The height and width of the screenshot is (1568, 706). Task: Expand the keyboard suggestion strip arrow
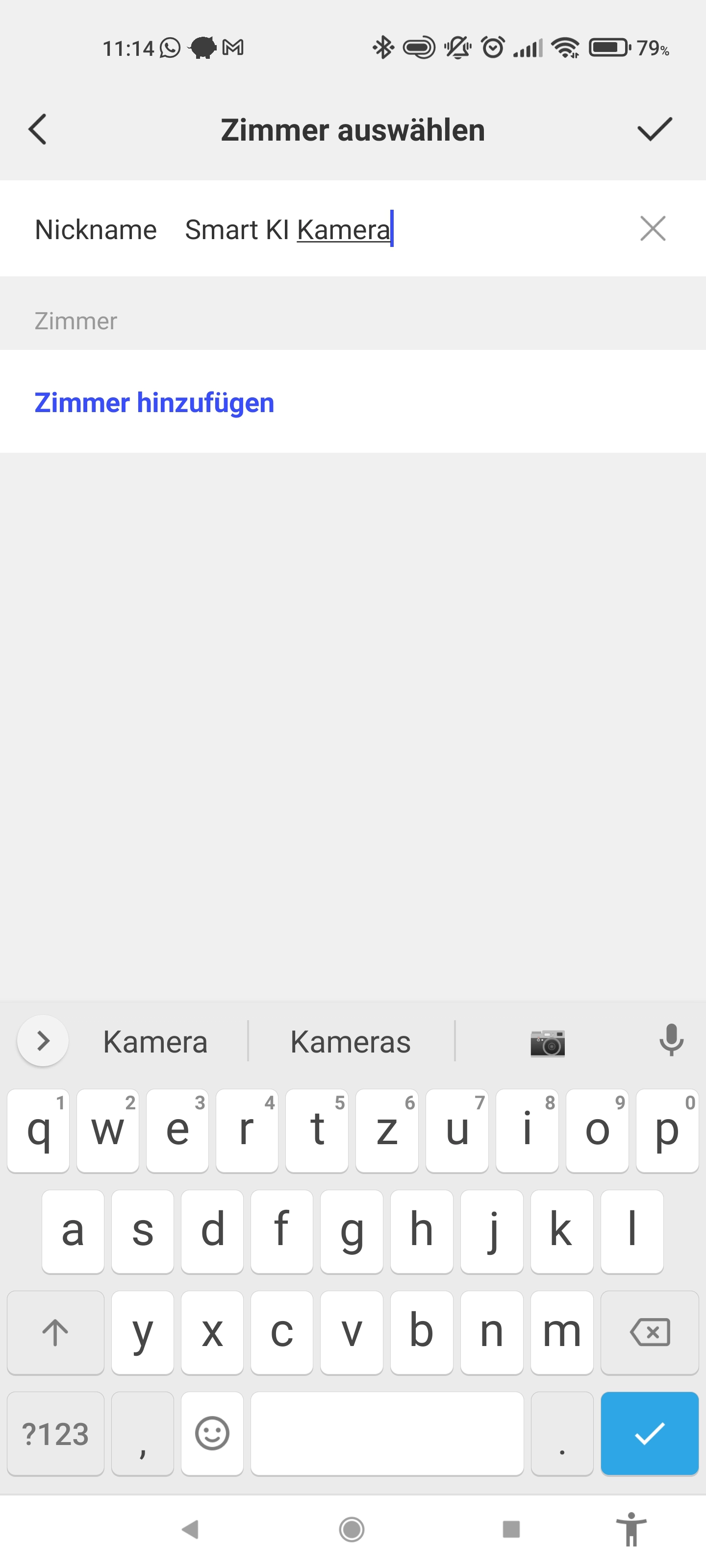pyautogui.click(x=43, y=1041)
